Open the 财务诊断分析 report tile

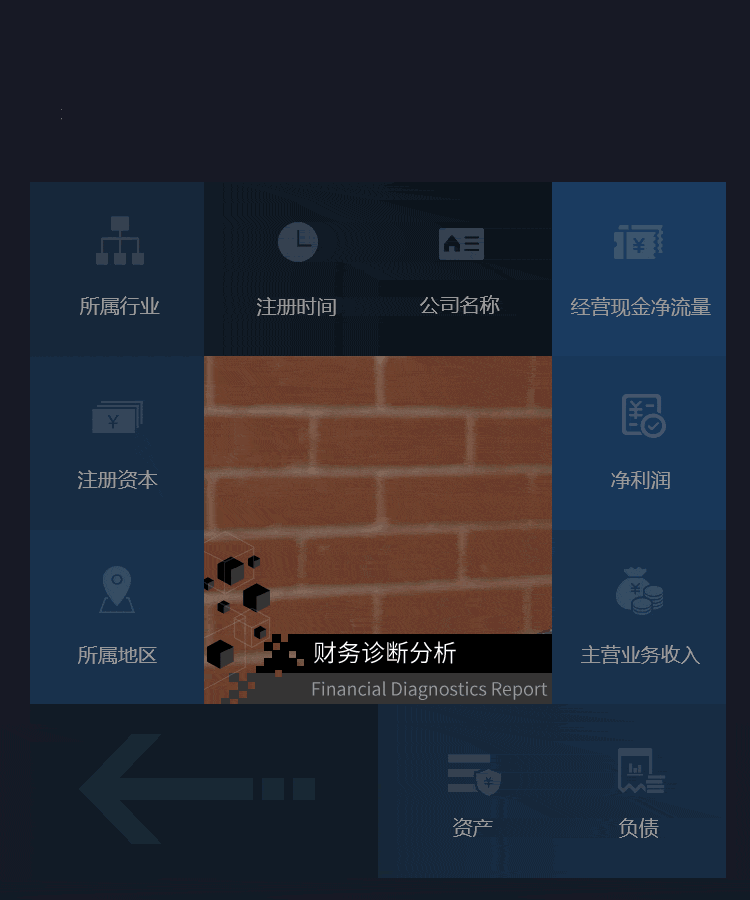click(378, 530)
